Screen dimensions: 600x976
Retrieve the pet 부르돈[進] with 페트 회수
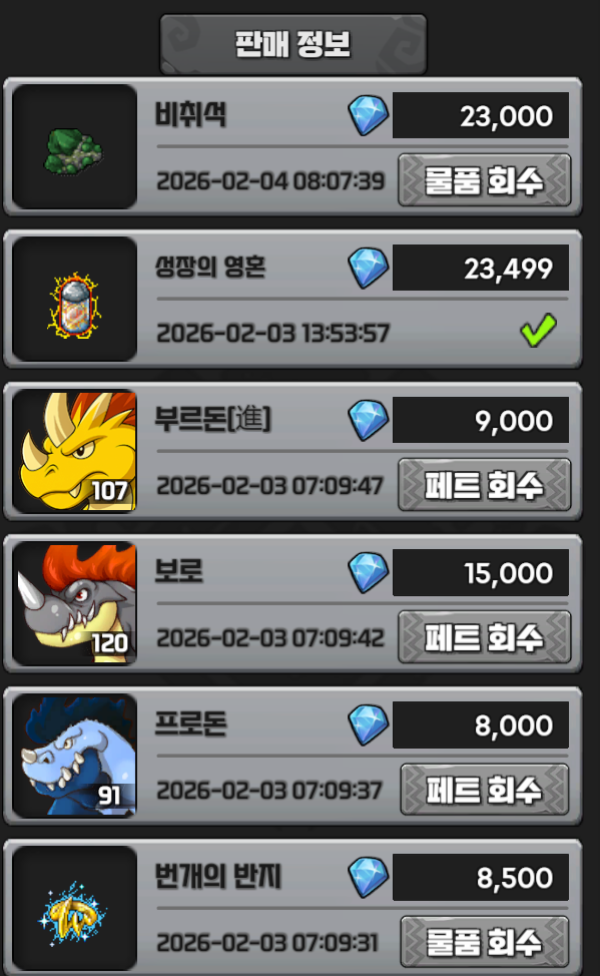tap(484, 486)
